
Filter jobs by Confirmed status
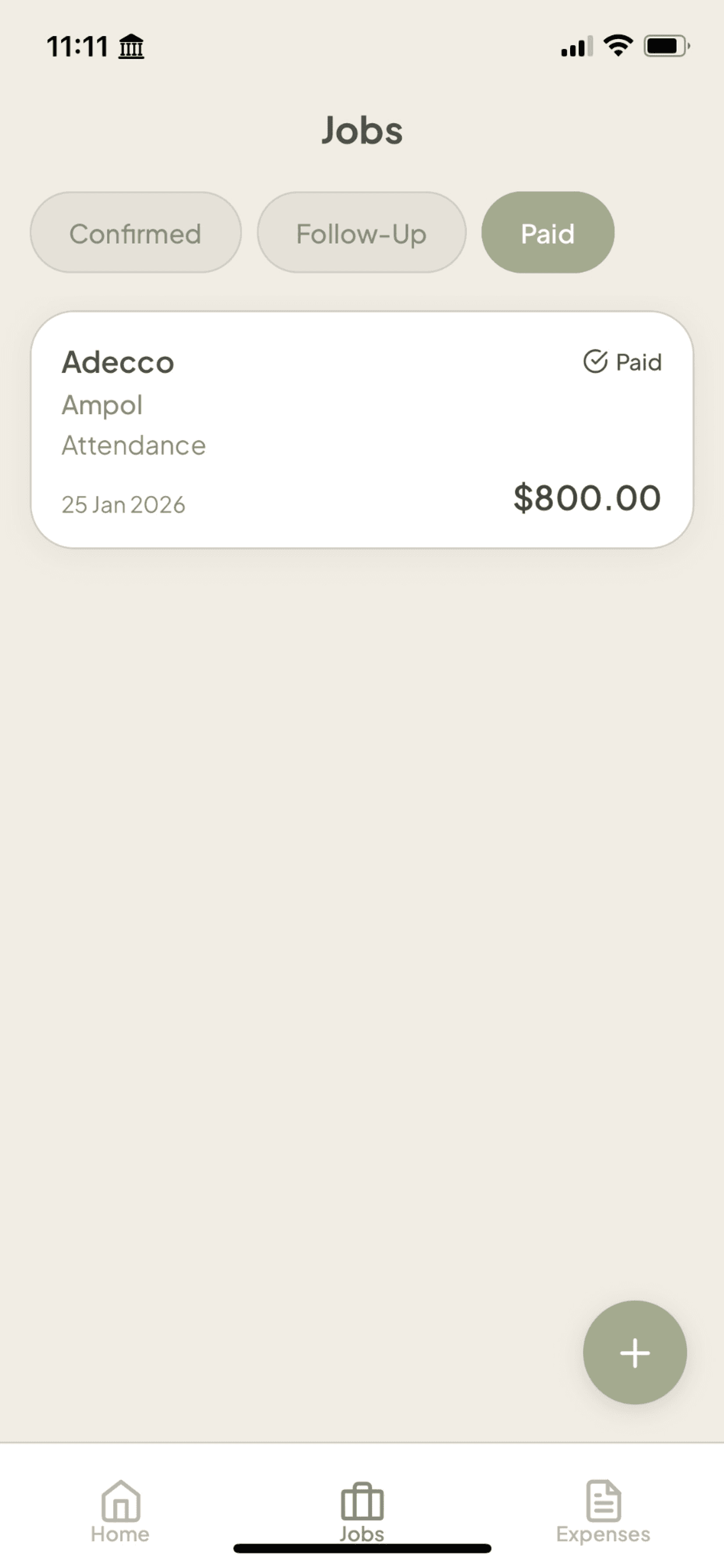(135, 233)
